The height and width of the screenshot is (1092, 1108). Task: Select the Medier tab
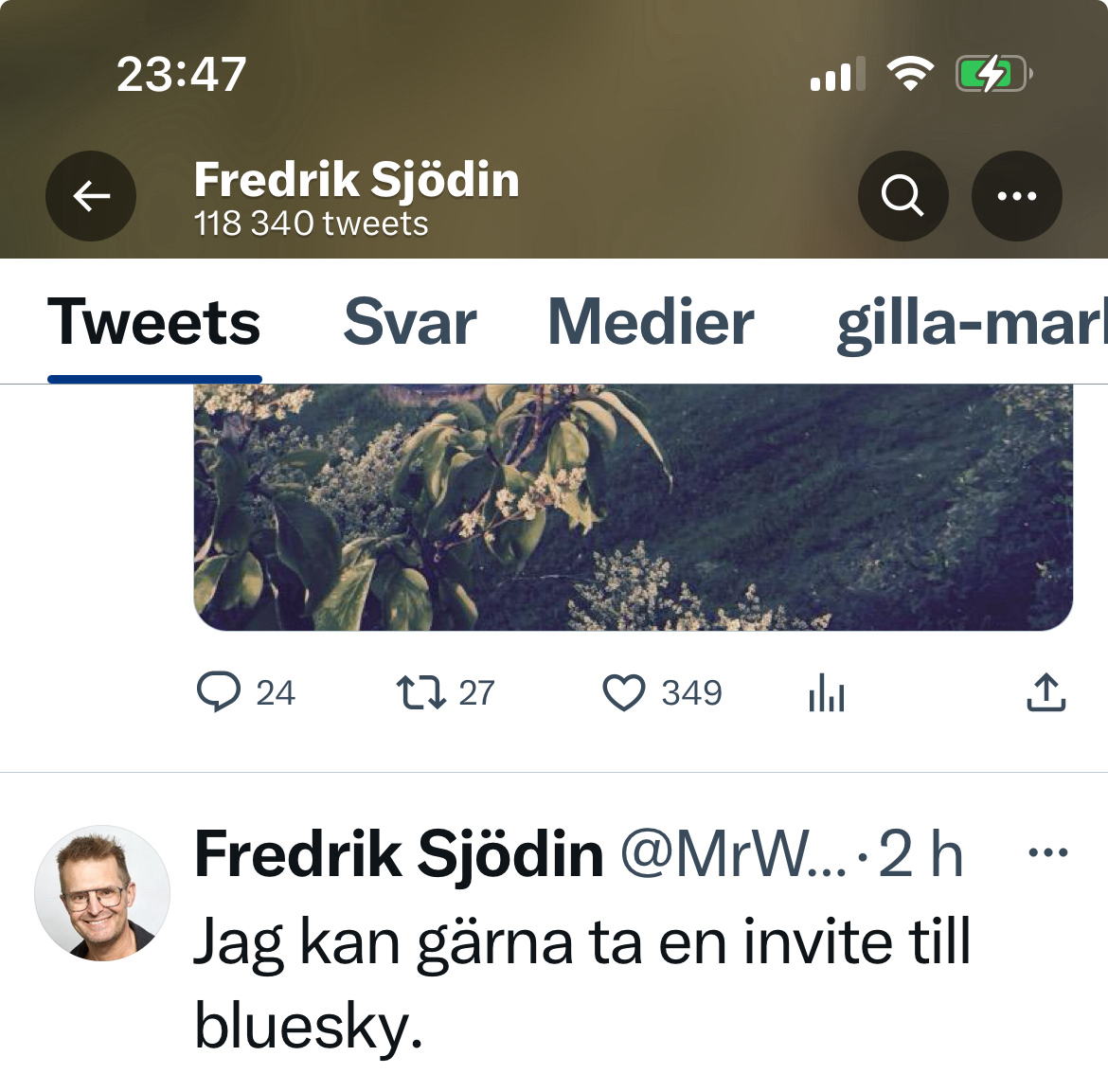[651, 323]
